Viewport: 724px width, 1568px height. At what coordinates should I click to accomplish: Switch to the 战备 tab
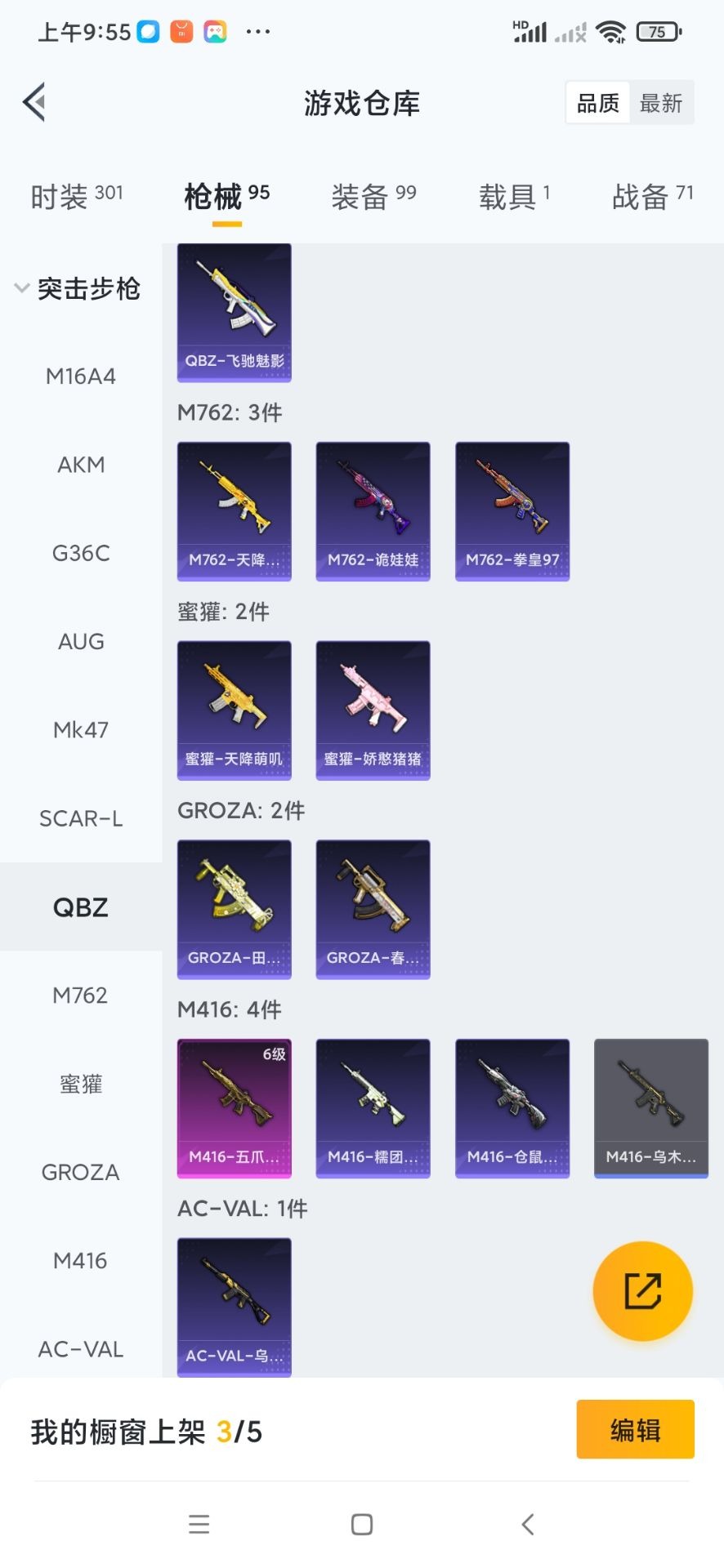652,197
